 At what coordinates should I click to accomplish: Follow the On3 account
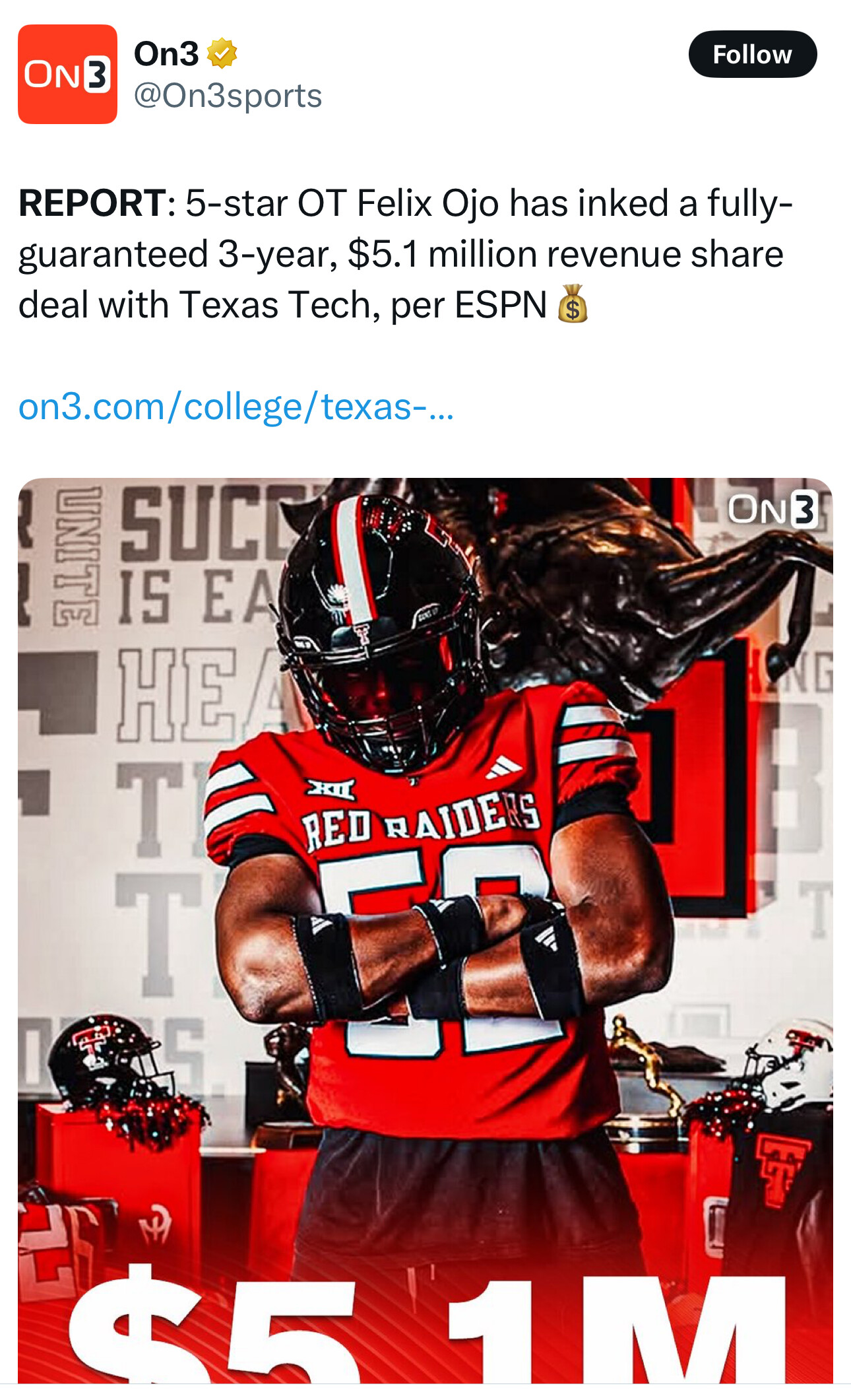(x=752, y=54)
